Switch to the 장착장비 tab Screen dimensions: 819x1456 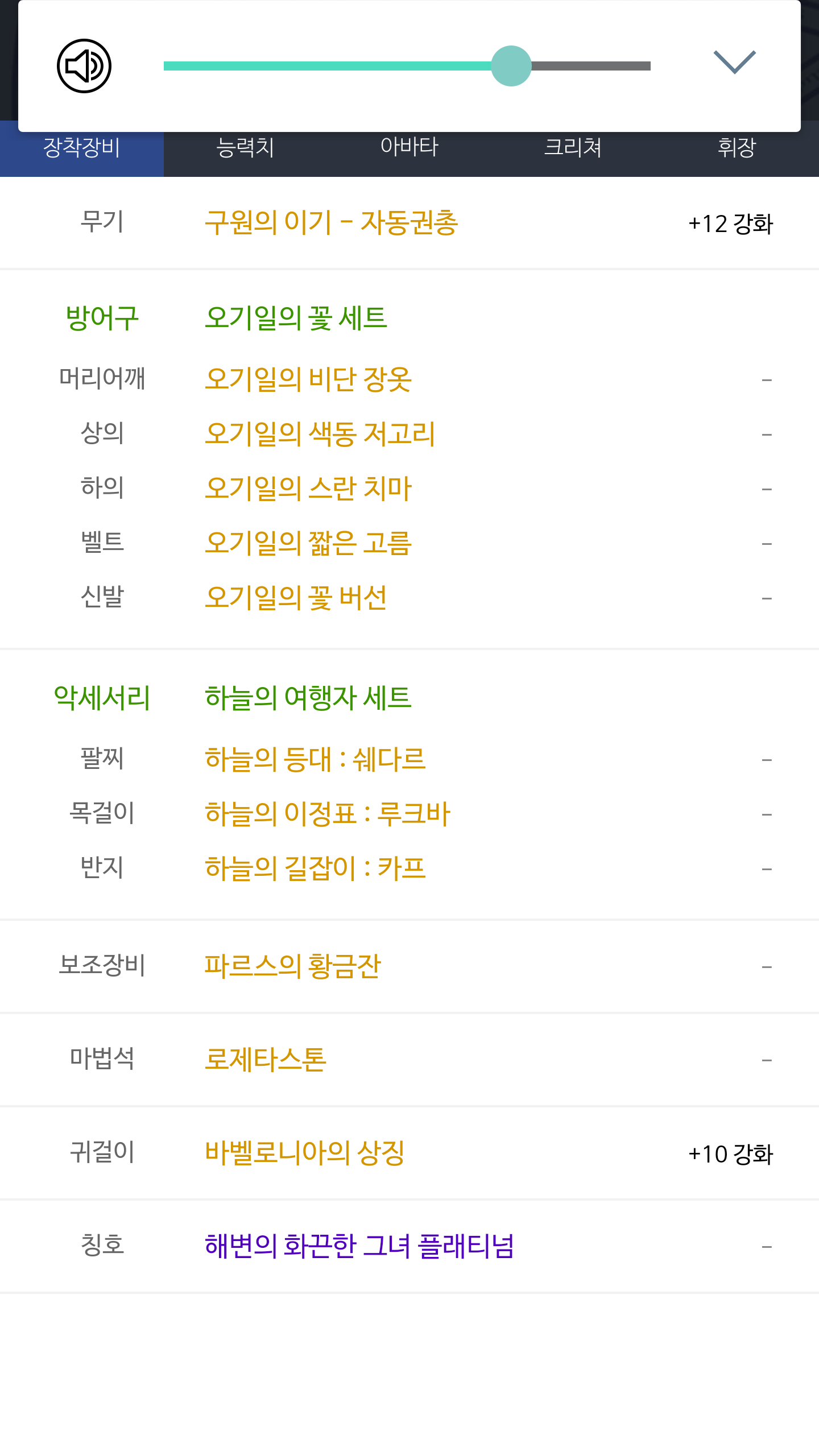click(82, 148)
